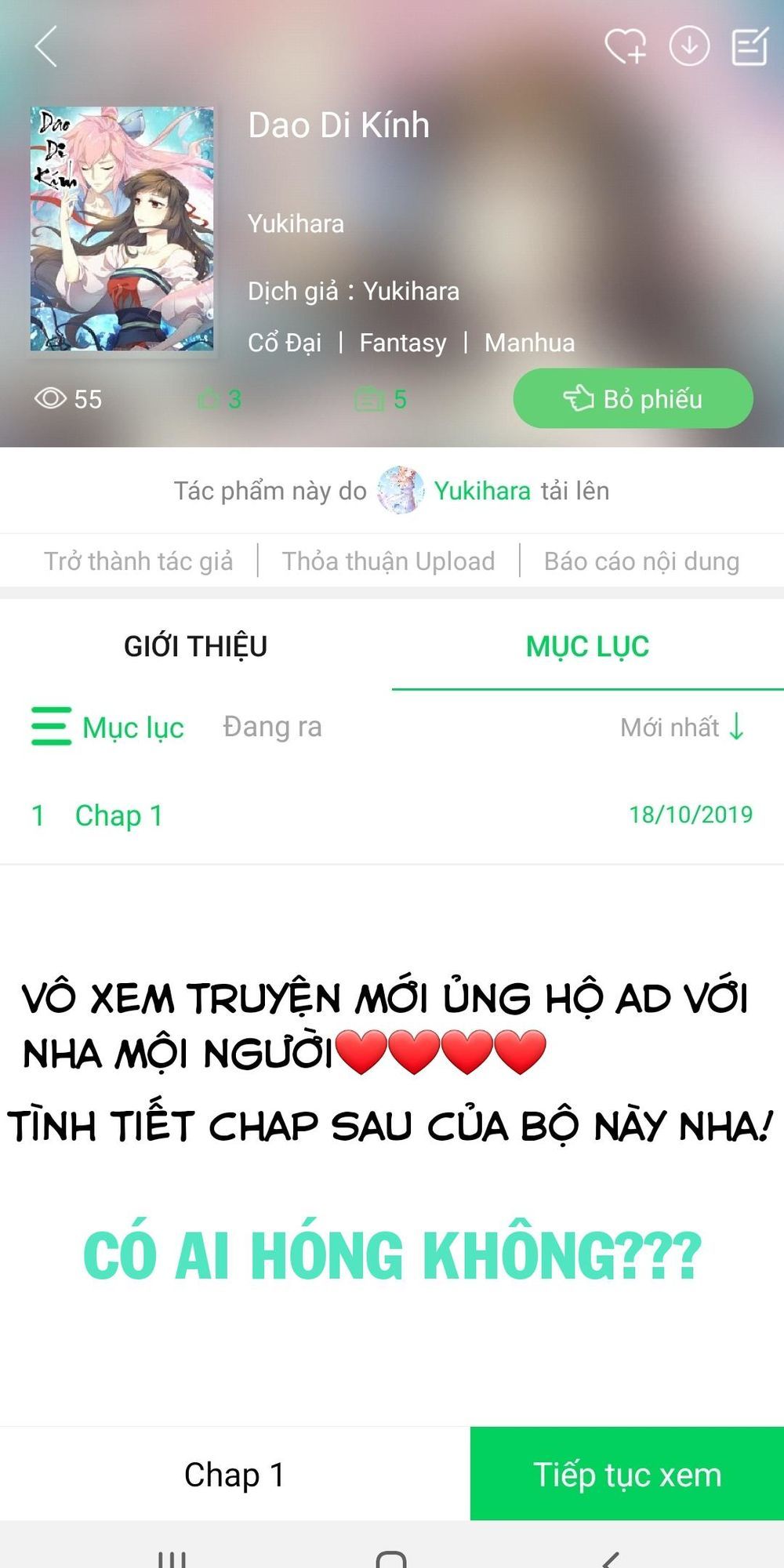The image size is (784, 1568).
Task: Tap Tiếp tục xem to continue reading
Action: pyautogui.click(x=626, y=1474)
